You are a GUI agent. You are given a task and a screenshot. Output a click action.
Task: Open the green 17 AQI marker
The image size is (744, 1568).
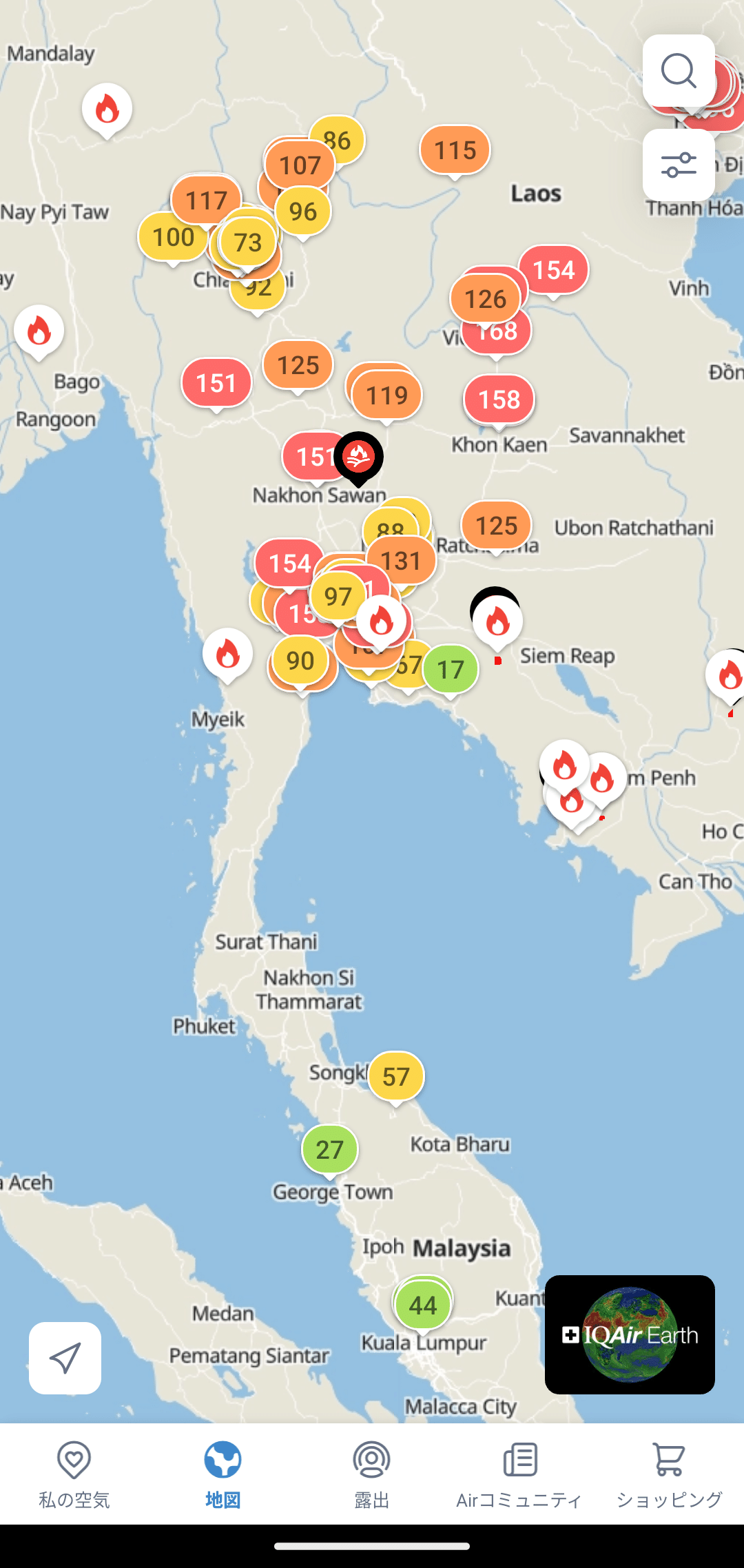pyautogui.click(x=451, y=670)
